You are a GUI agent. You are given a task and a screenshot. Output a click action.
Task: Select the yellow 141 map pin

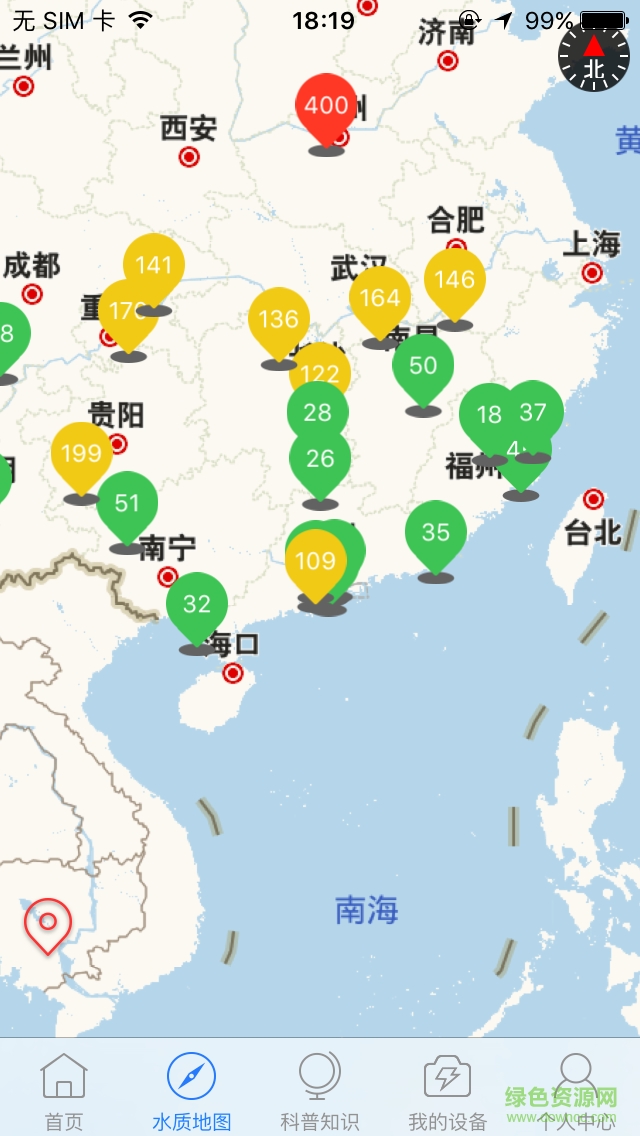[154, 266]
